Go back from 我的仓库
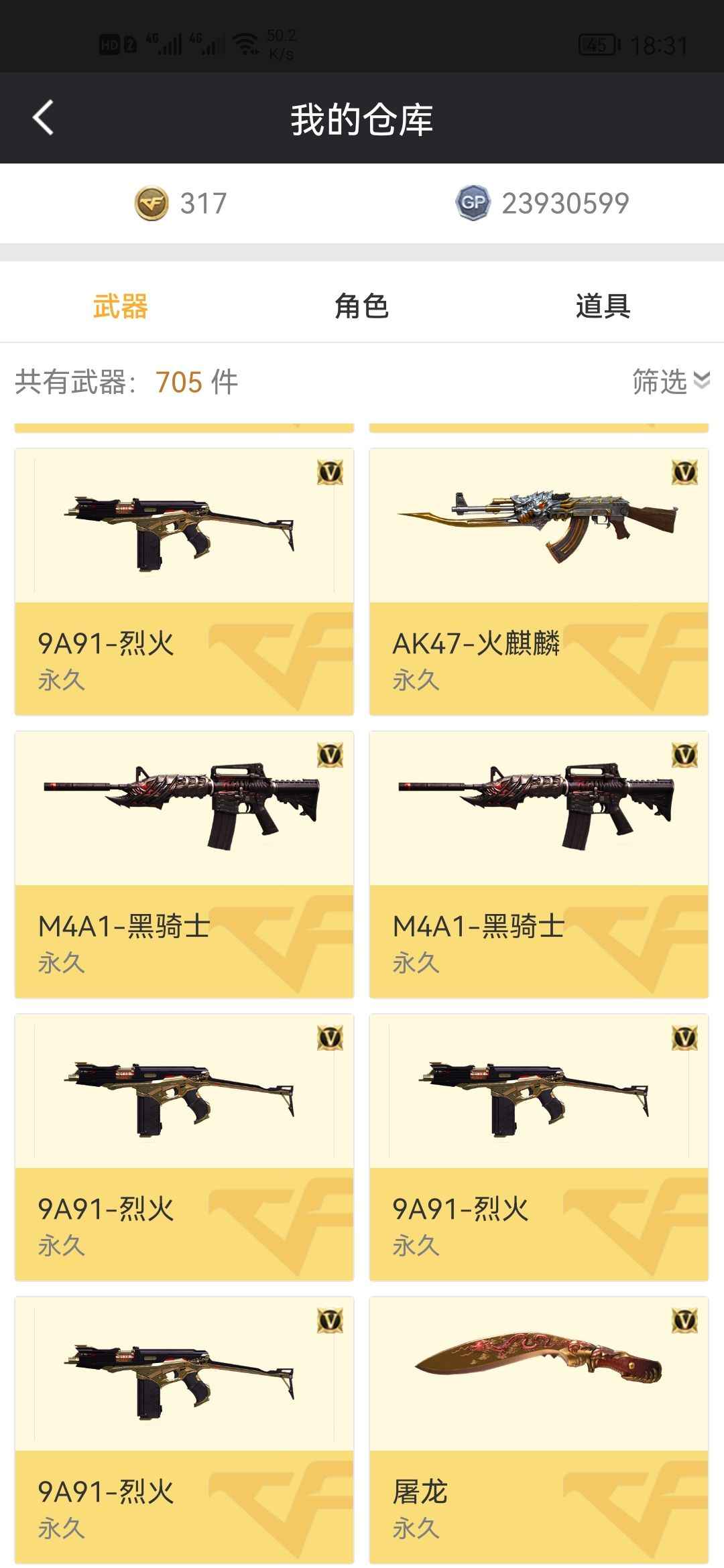 pyautogui.click(x=43, y=119)
